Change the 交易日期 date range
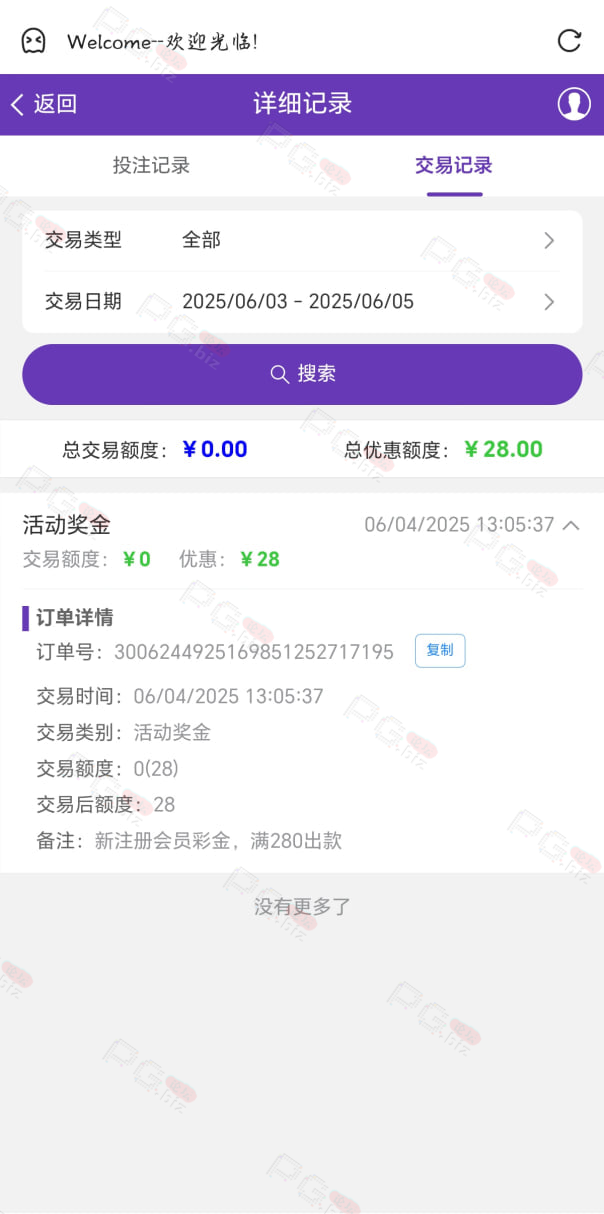Screen dimensions: 604x1214 pos(302,302)
